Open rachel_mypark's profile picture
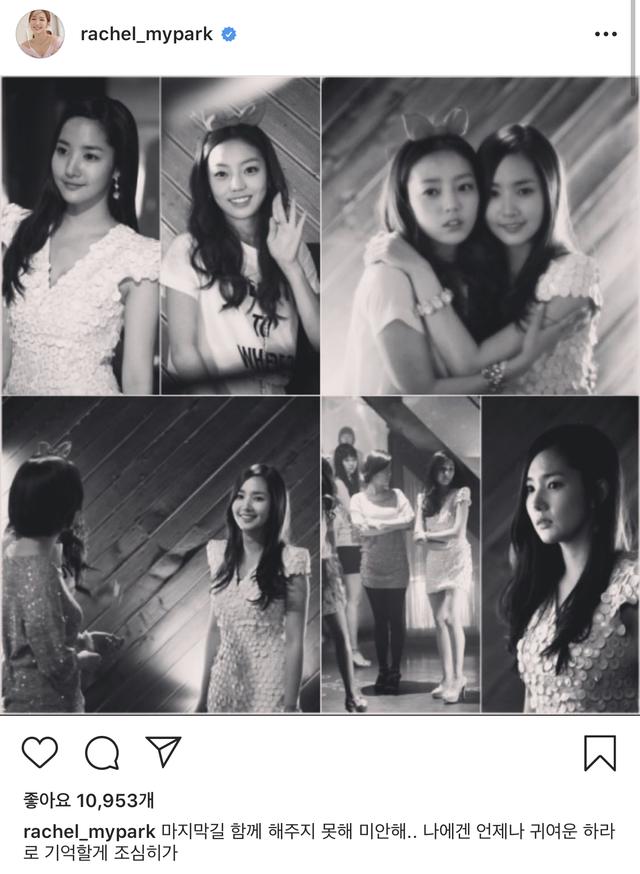This screenshot has height=874, width=640. (38, 34)
